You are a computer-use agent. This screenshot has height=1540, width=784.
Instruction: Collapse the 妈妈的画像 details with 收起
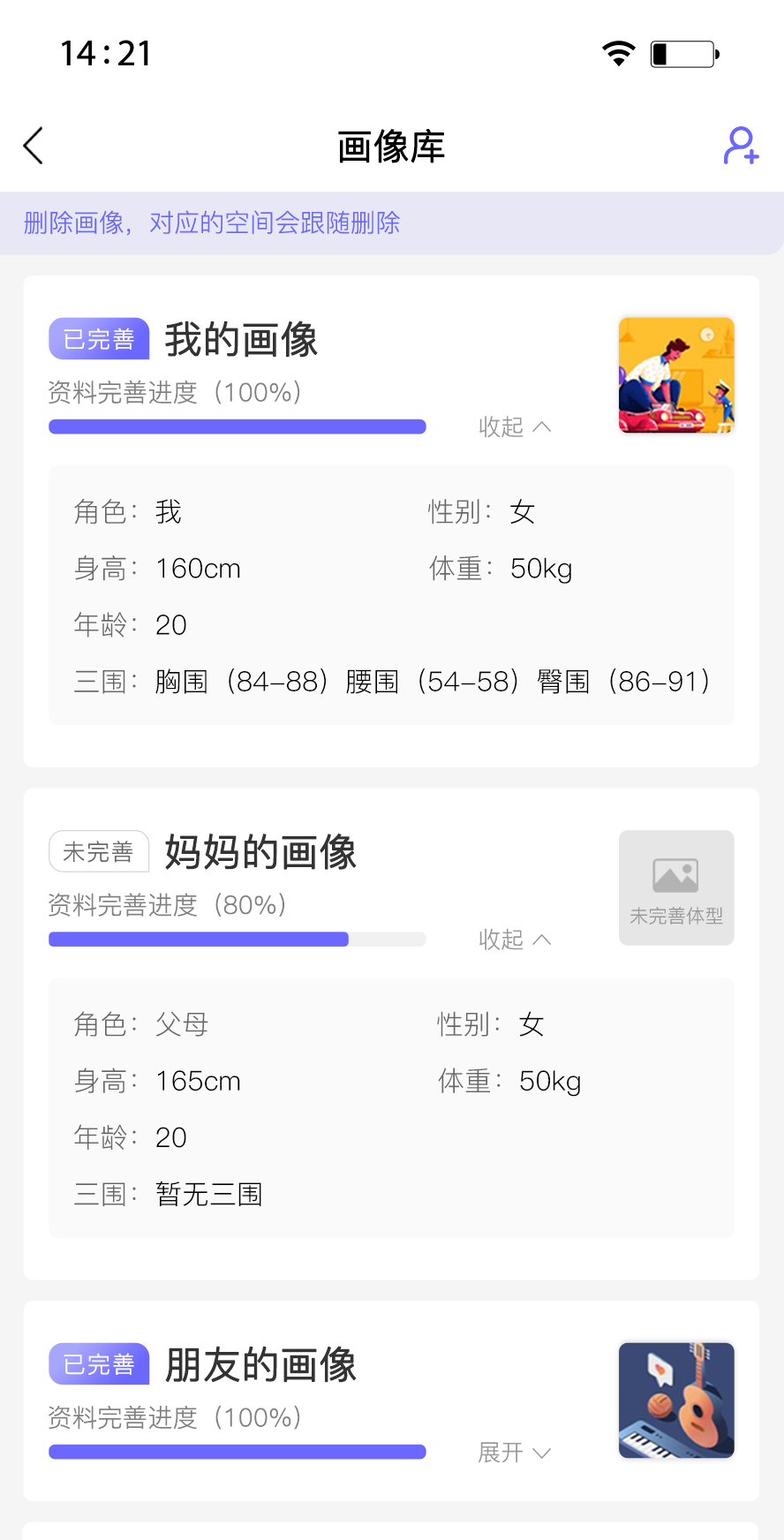pos(515,940)
